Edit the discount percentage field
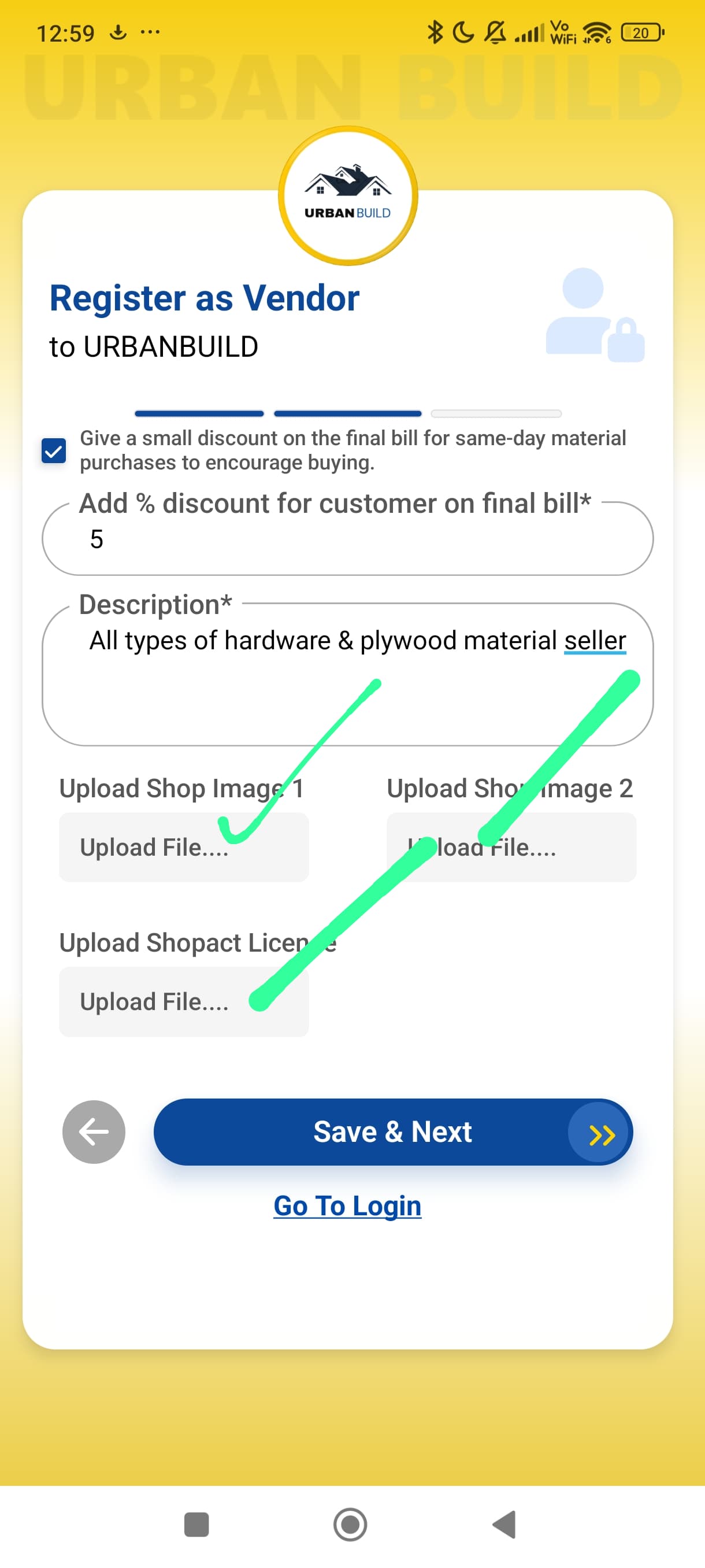The width and height of the screenshot is (705, 1568). (347, 539)
